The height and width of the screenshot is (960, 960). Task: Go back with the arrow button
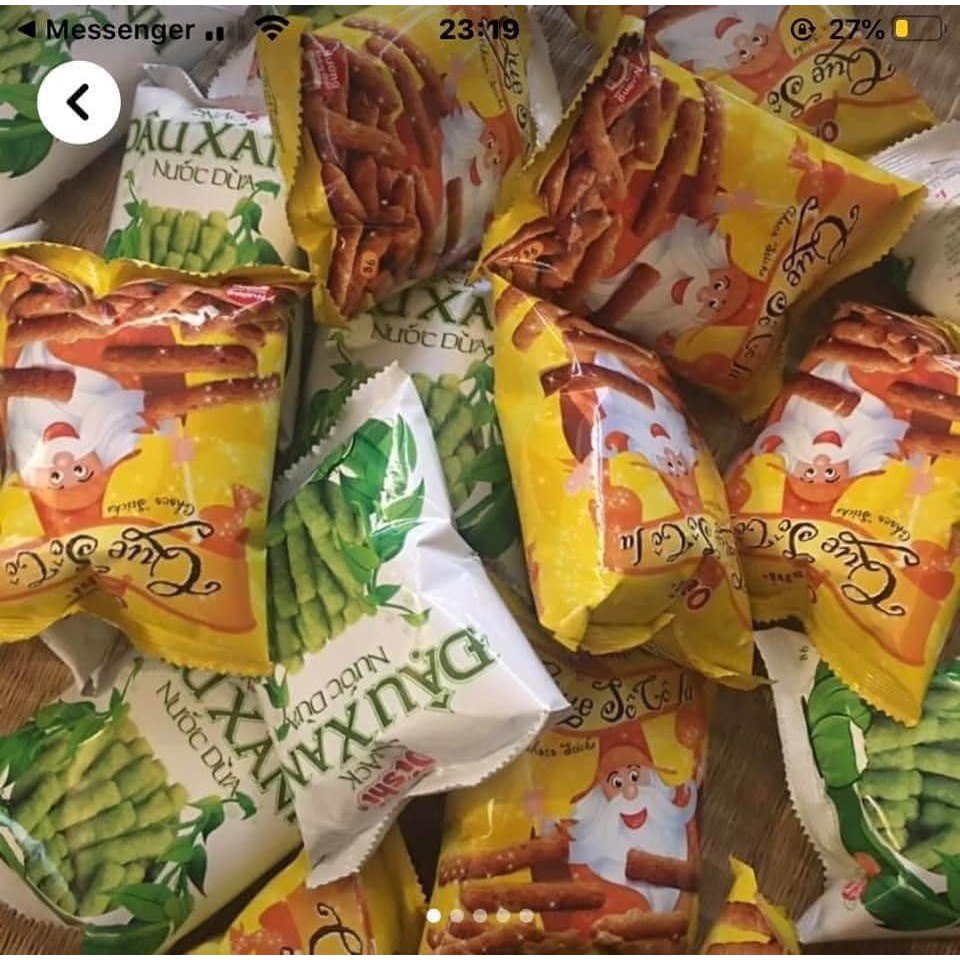pyautogui.click(x=79, y=102)
